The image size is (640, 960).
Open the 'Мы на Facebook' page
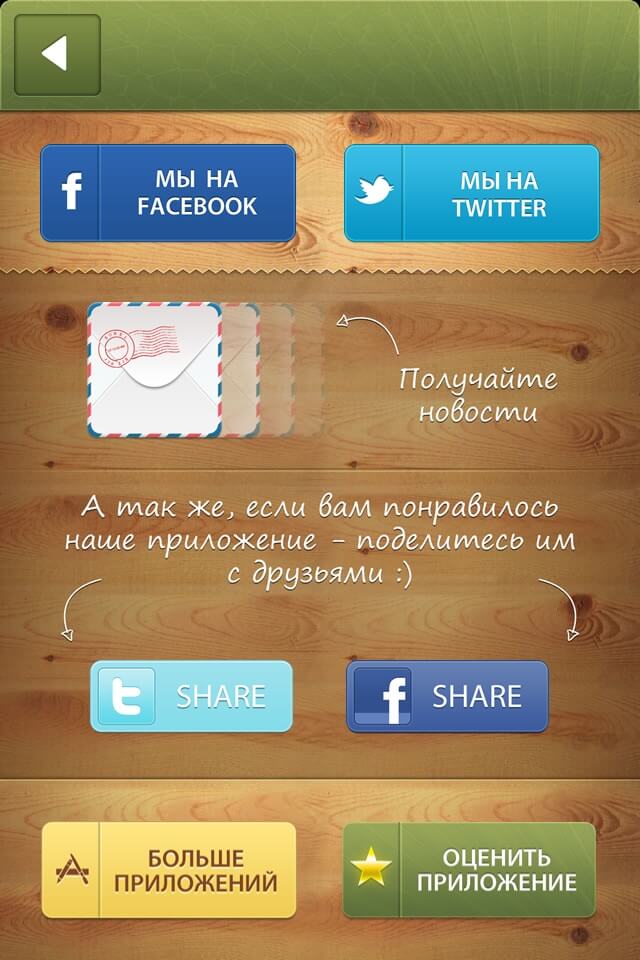[168, 193]
